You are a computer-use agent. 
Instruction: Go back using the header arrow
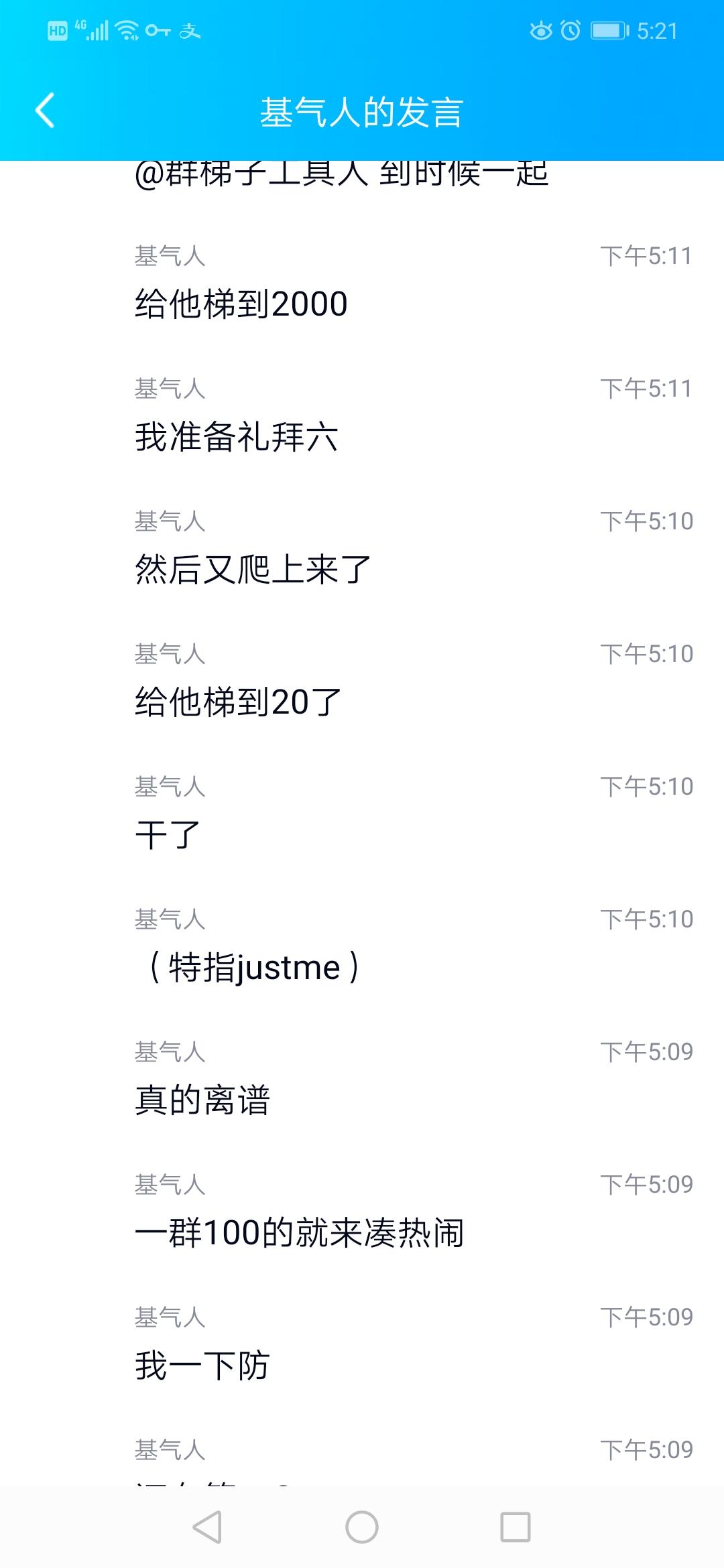pos(44,111)
